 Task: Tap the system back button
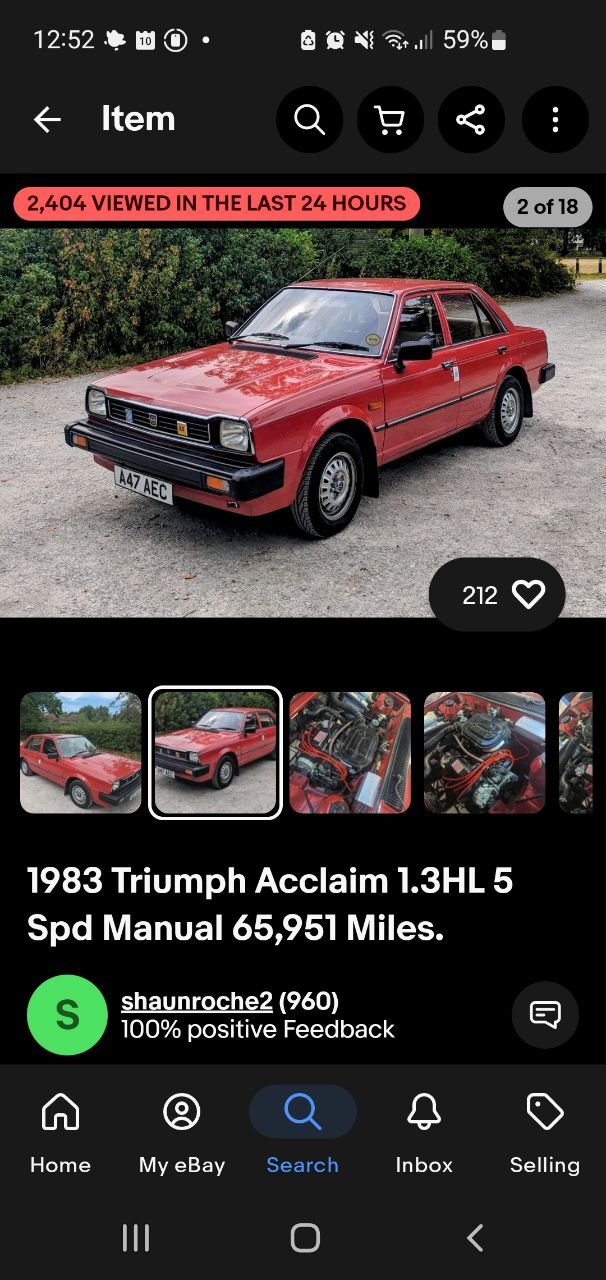pos(475,1238)
